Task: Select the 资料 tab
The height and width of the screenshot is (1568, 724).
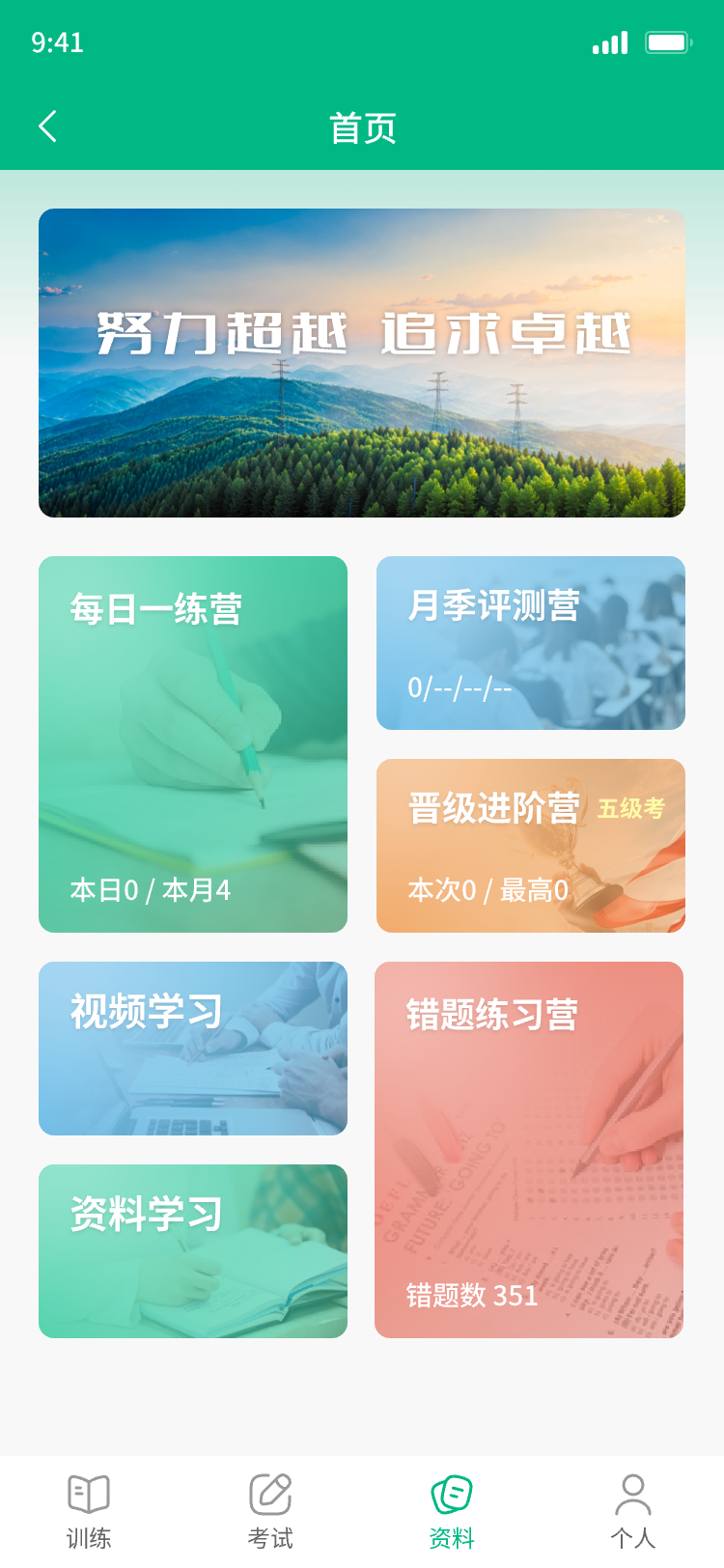Action: [x=452, y=1511]
